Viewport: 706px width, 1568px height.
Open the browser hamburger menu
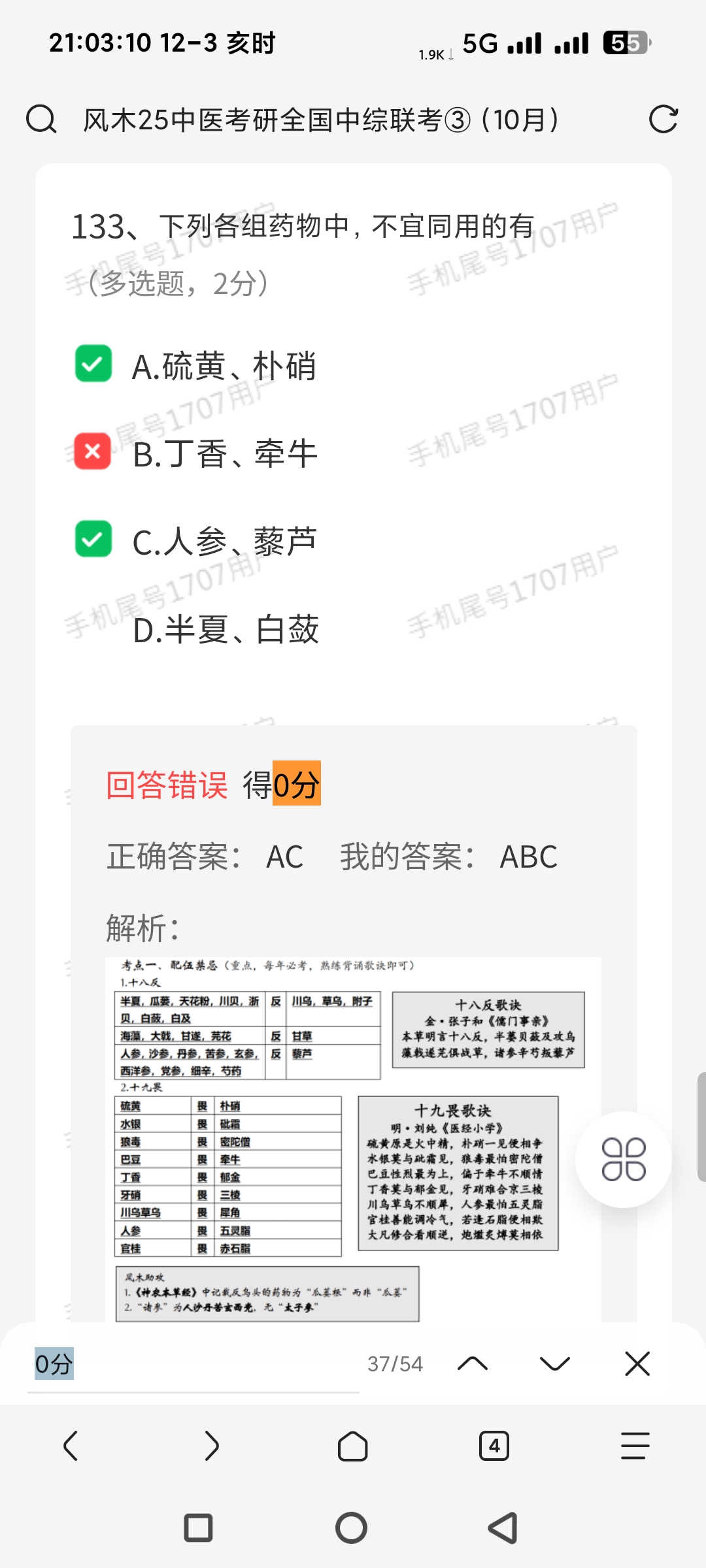point(635,1445)
